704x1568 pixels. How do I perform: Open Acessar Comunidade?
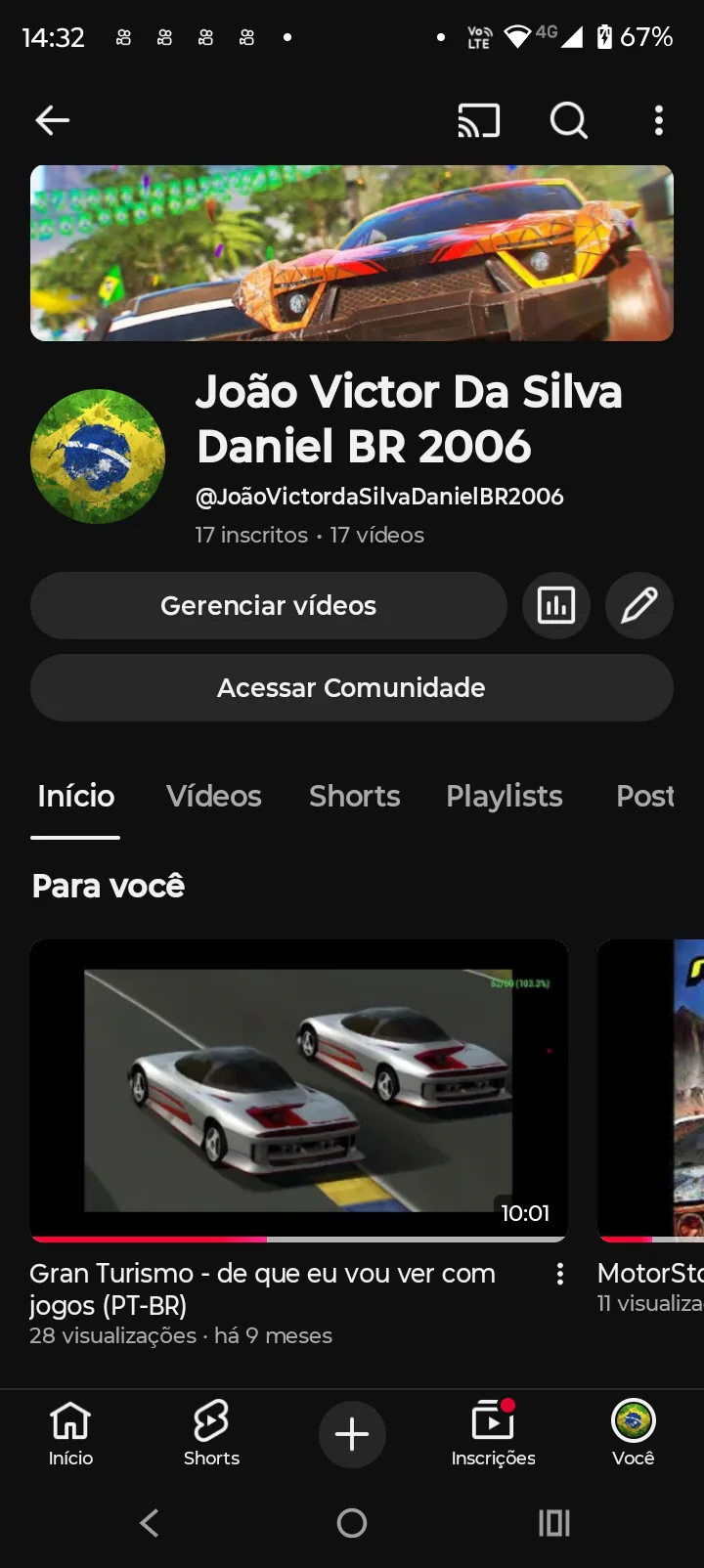(351, 688)
